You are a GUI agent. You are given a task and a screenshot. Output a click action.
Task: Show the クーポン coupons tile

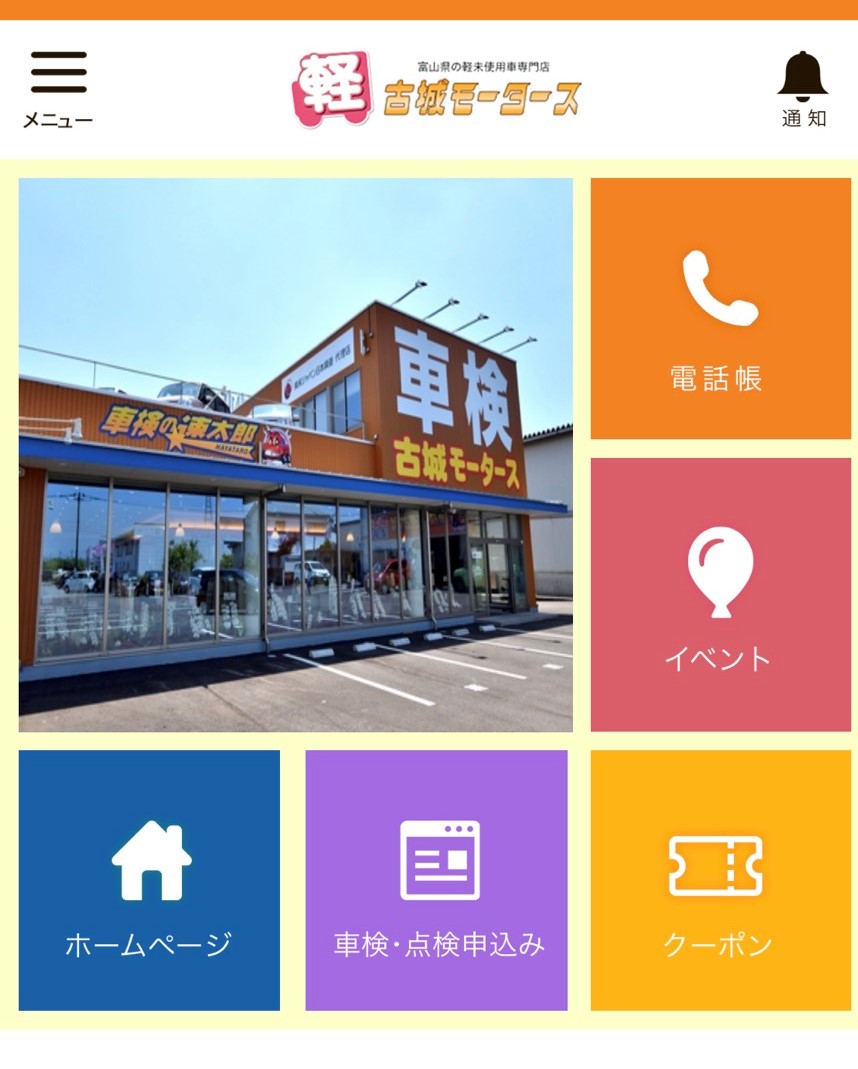tap(720, 880)
